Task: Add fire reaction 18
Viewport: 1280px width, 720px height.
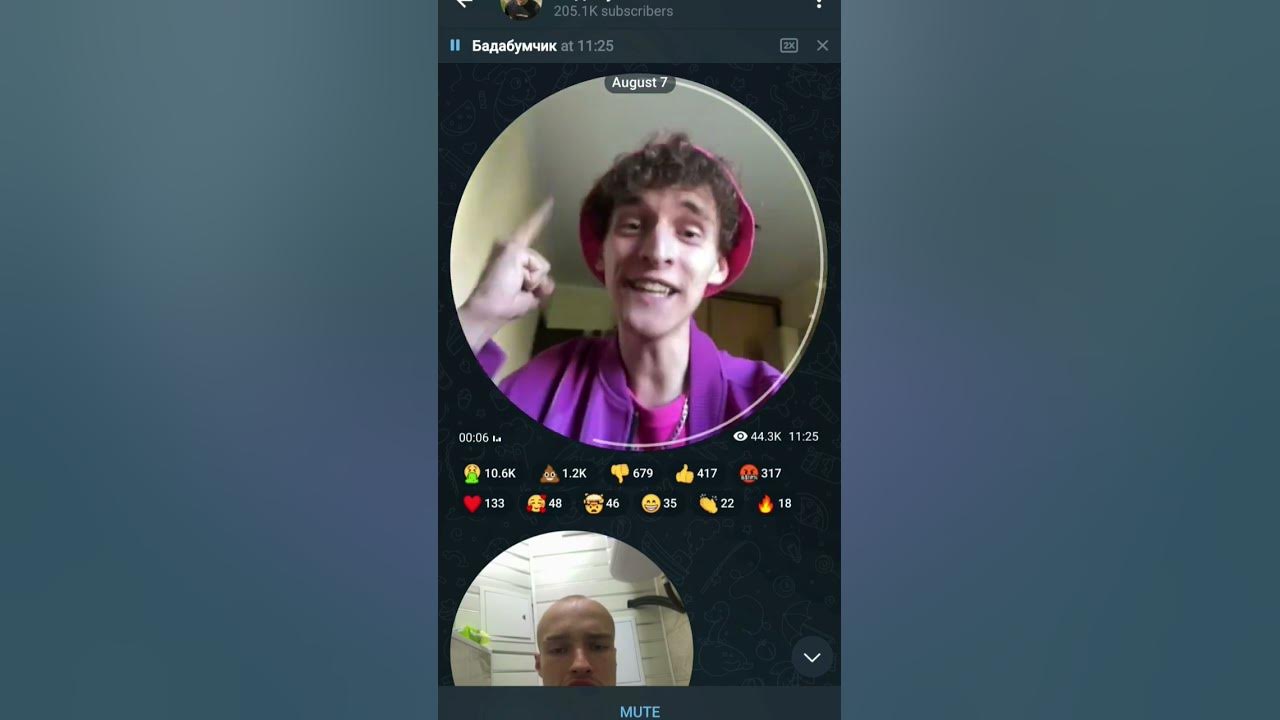Action: point(774,503)
